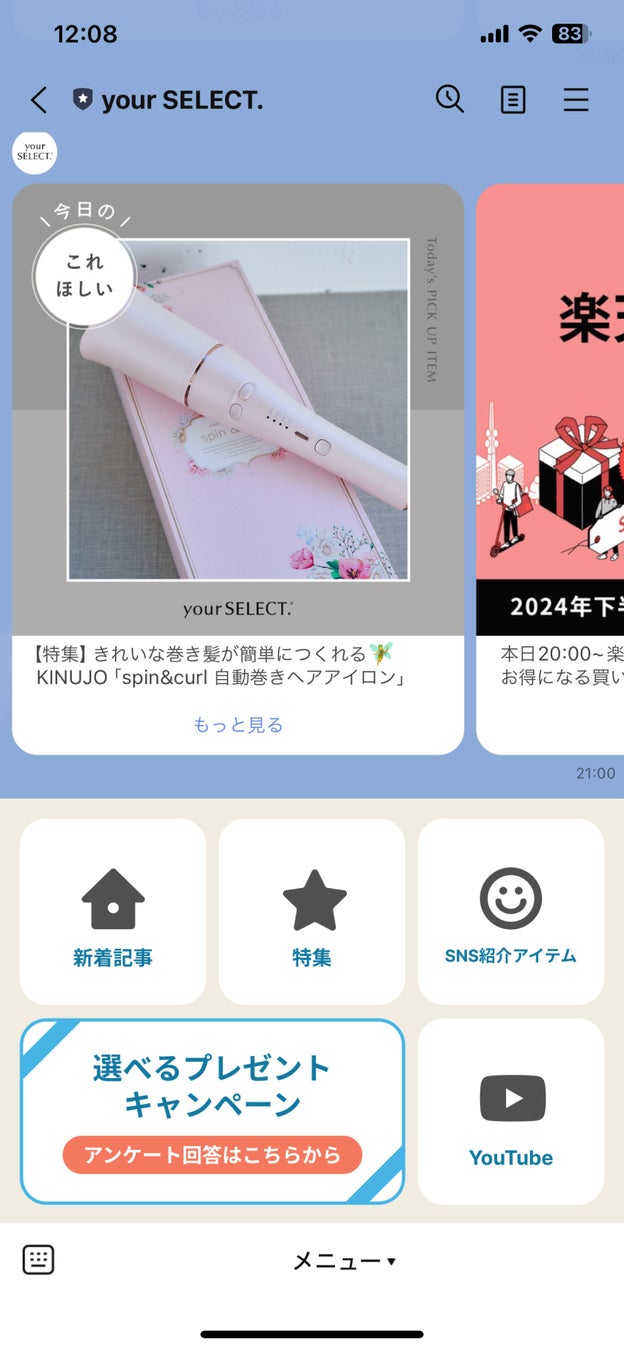Open the YouTube tile
Screen dimensions: 624x1350
(x=511, y=1111)
